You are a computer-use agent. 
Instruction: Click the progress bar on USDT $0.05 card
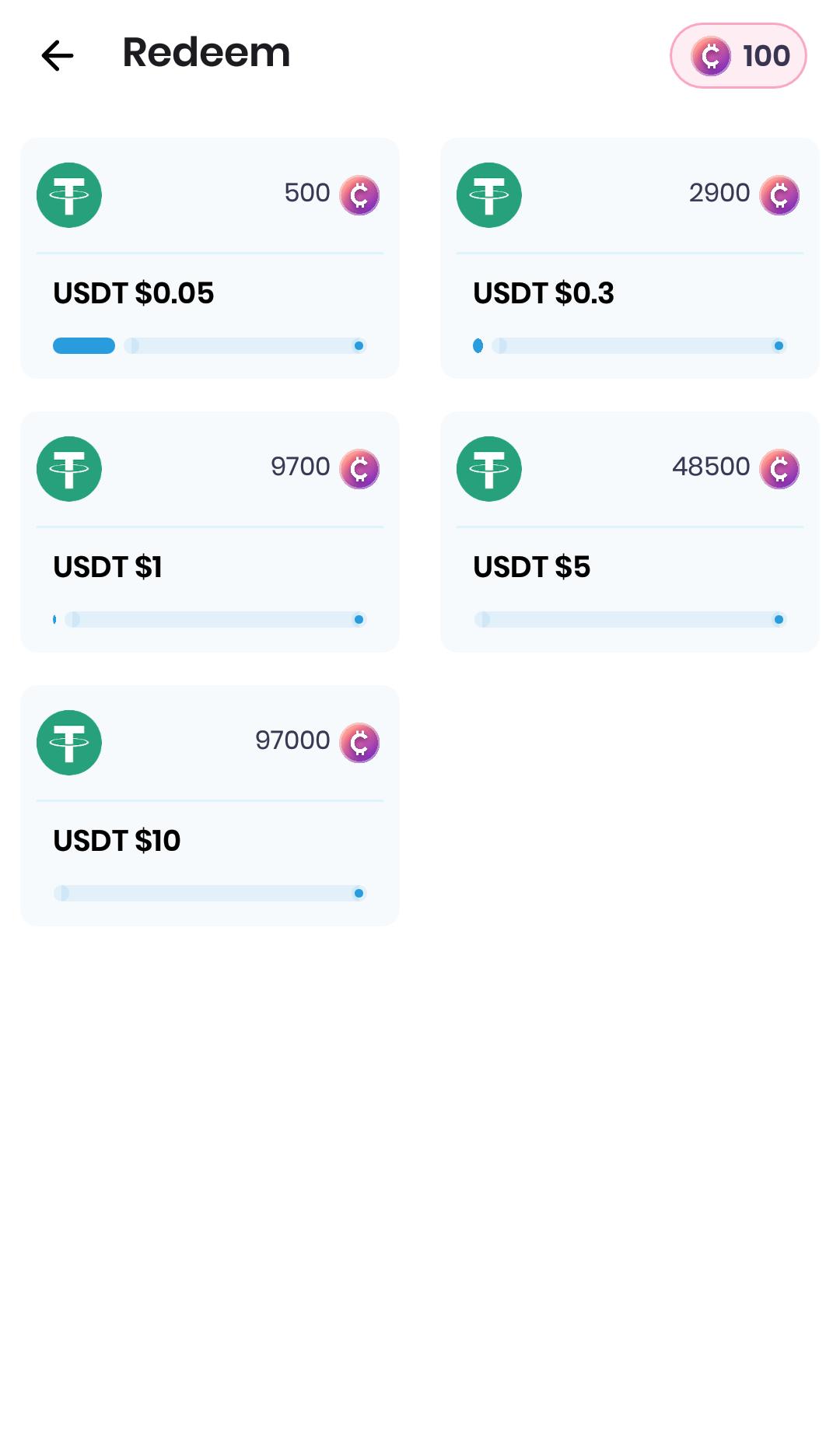[x=210, y=345]
